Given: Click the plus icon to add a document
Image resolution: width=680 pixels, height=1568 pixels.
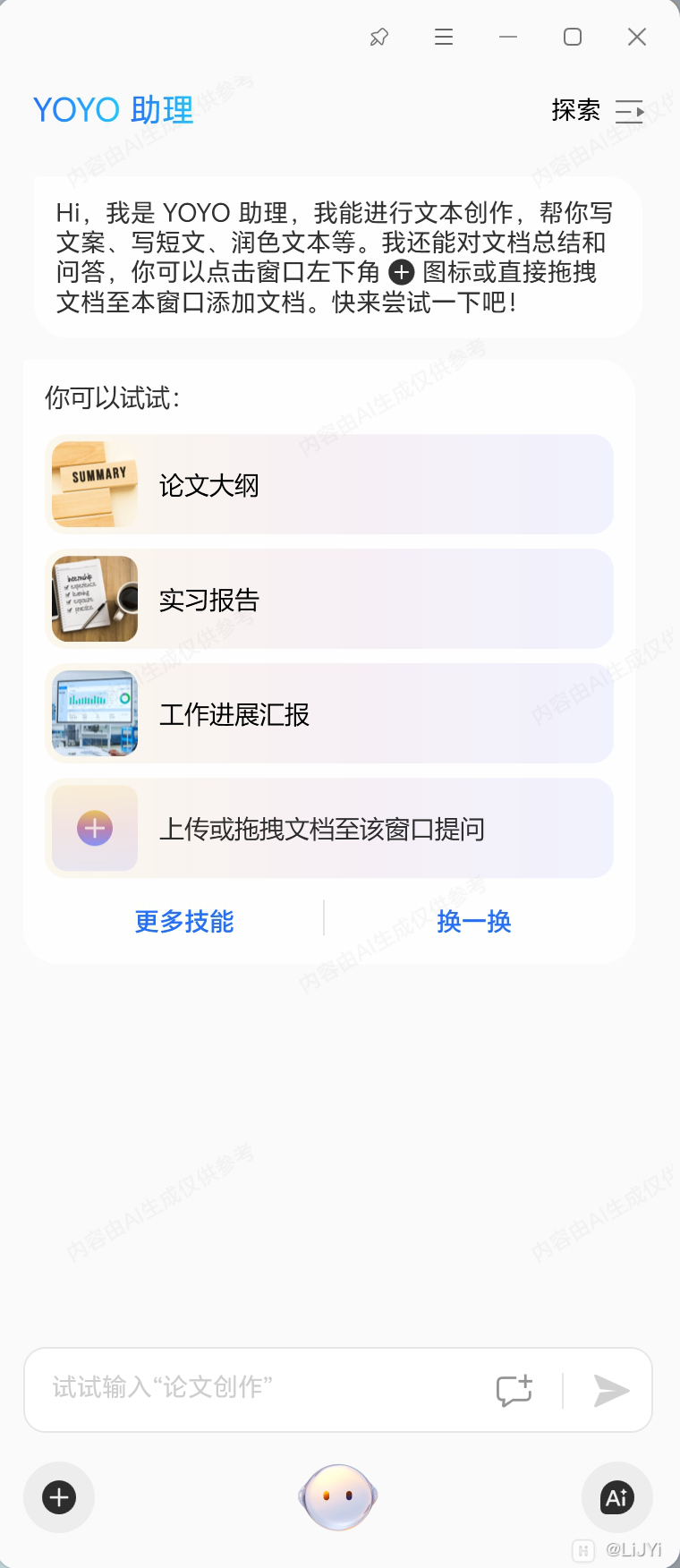Looking at the screenshot, I should click(x=58, y=1496).
